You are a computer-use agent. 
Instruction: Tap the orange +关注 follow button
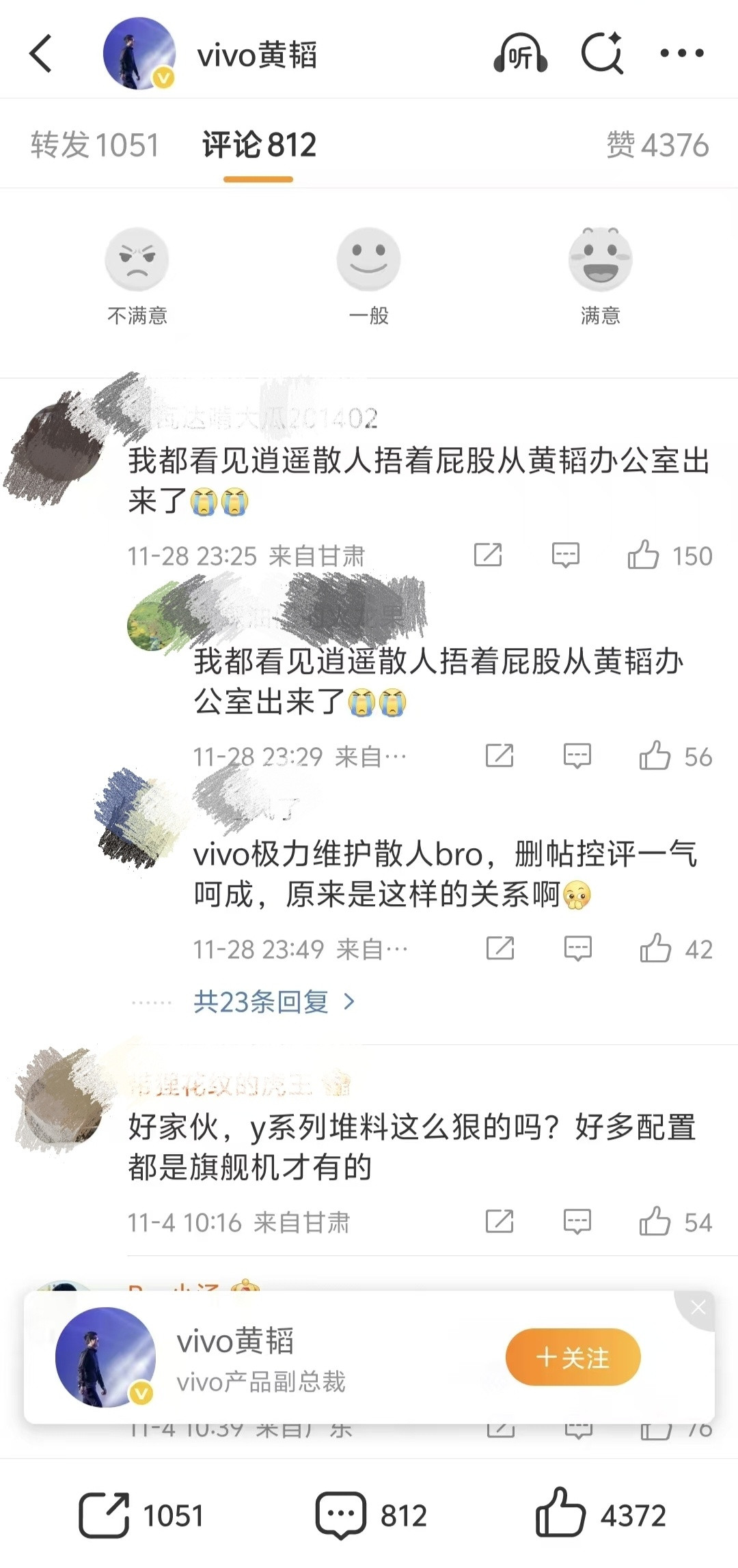coord(573,1358)
